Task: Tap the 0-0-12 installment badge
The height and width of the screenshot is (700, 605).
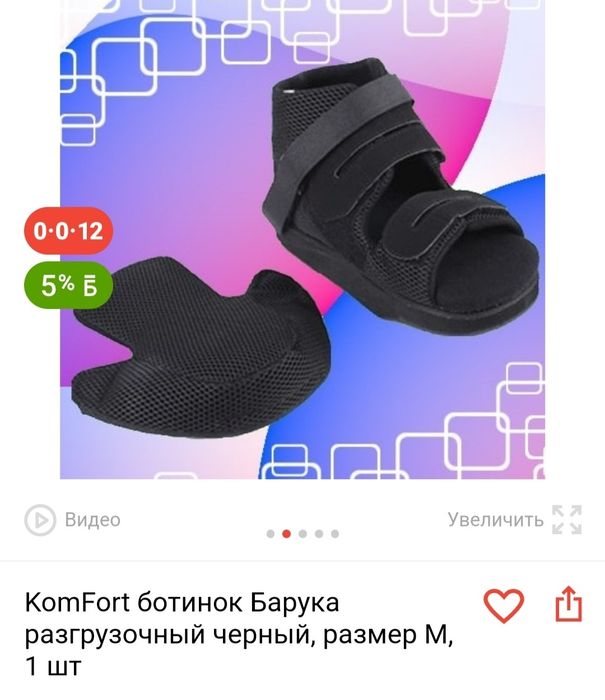Action: pos(68,232)
